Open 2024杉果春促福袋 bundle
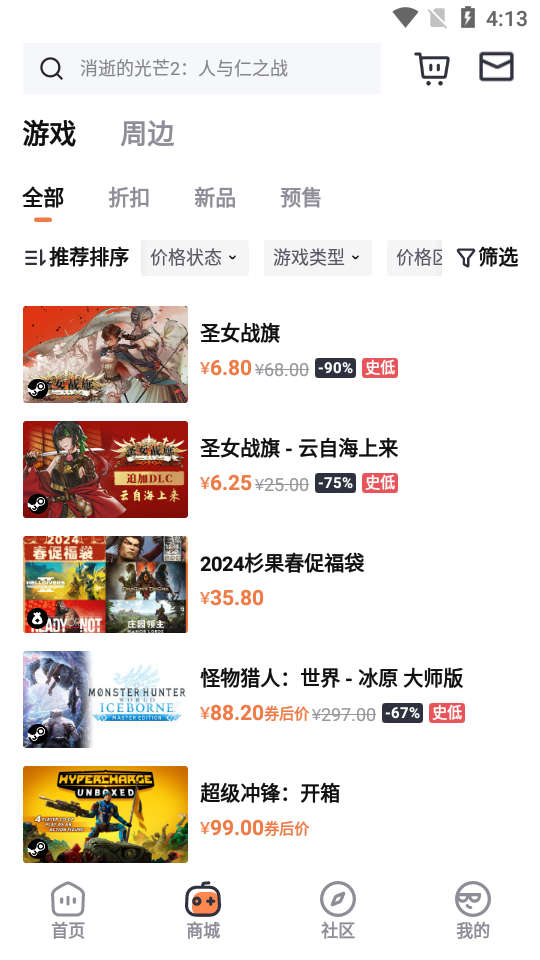Screen dimensions: 540x960 coord(270,585)
